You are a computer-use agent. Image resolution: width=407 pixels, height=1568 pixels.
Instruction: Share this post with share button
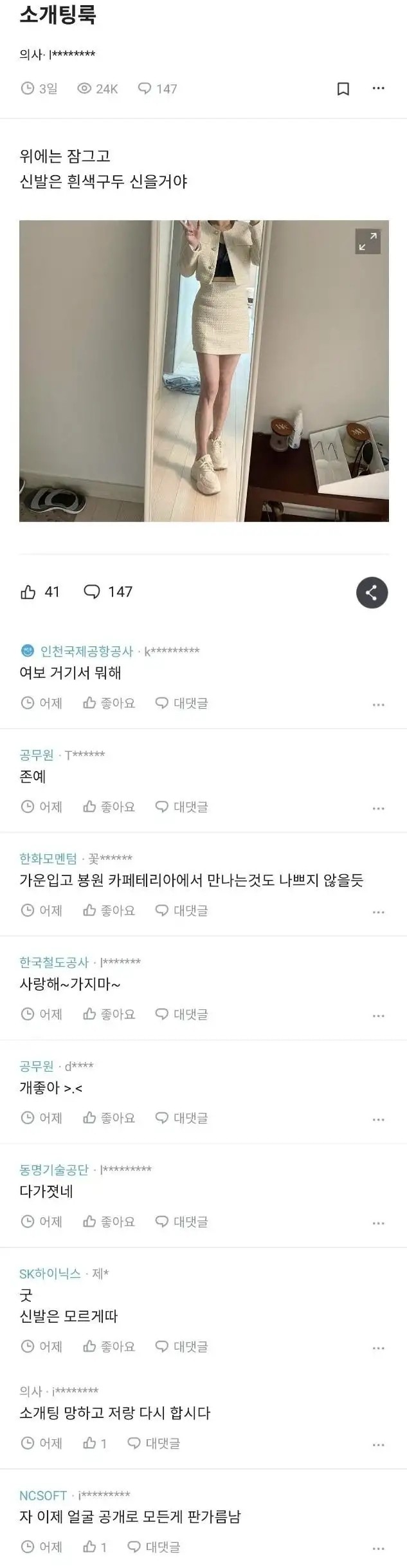tap(372, 592)
